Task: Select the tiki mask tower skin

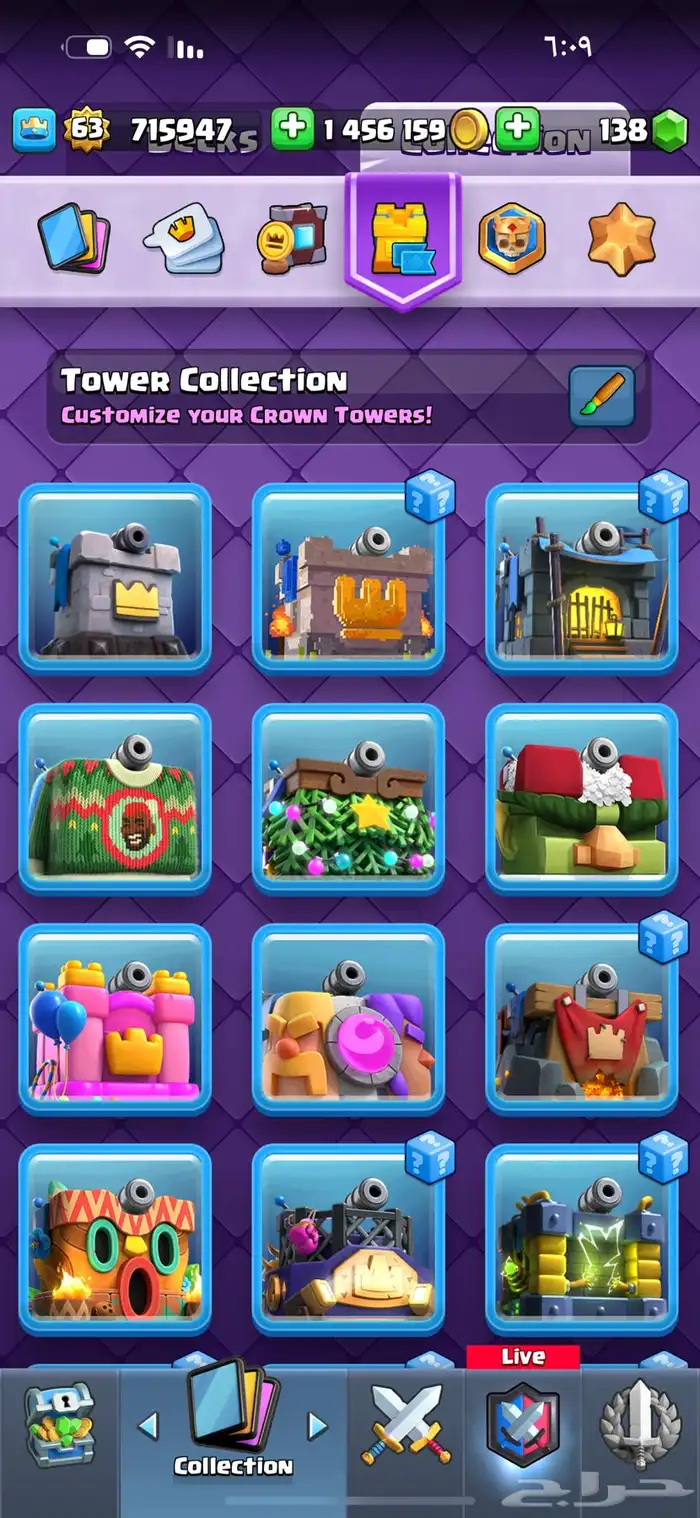Action: (115, 1238)
